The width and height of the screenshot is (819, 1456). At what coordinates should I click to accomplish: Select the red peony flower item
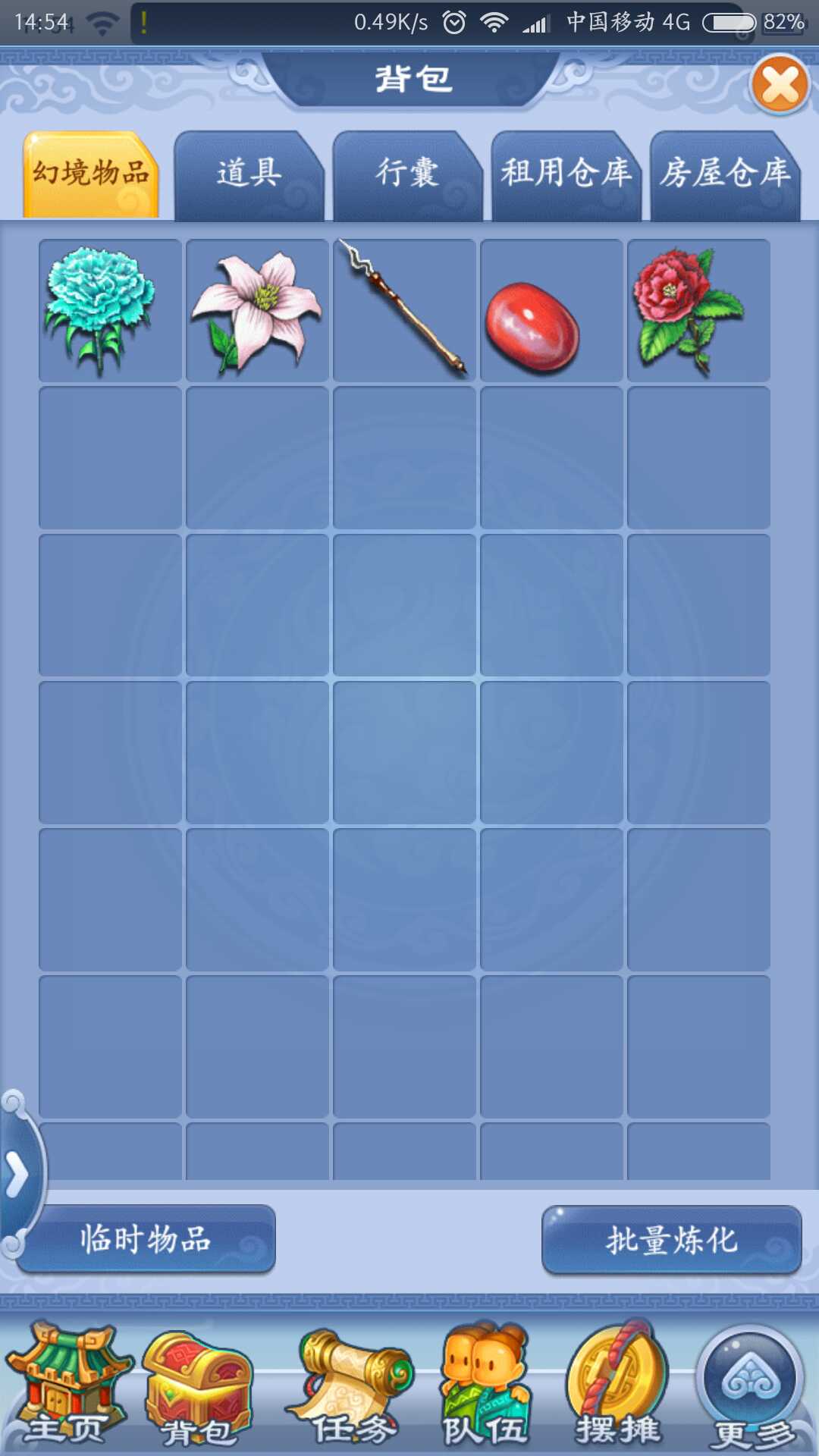pos(698,311)
